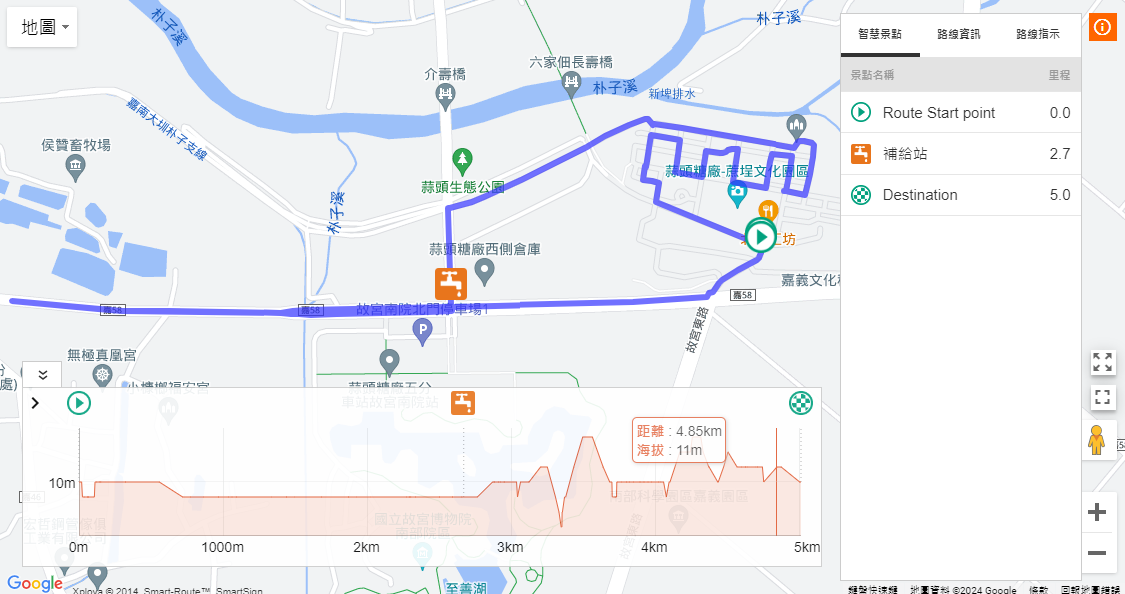This screenshot has height=594, width=1125.
Task: Activate the Street View pegman
Action: [1097, 440]
